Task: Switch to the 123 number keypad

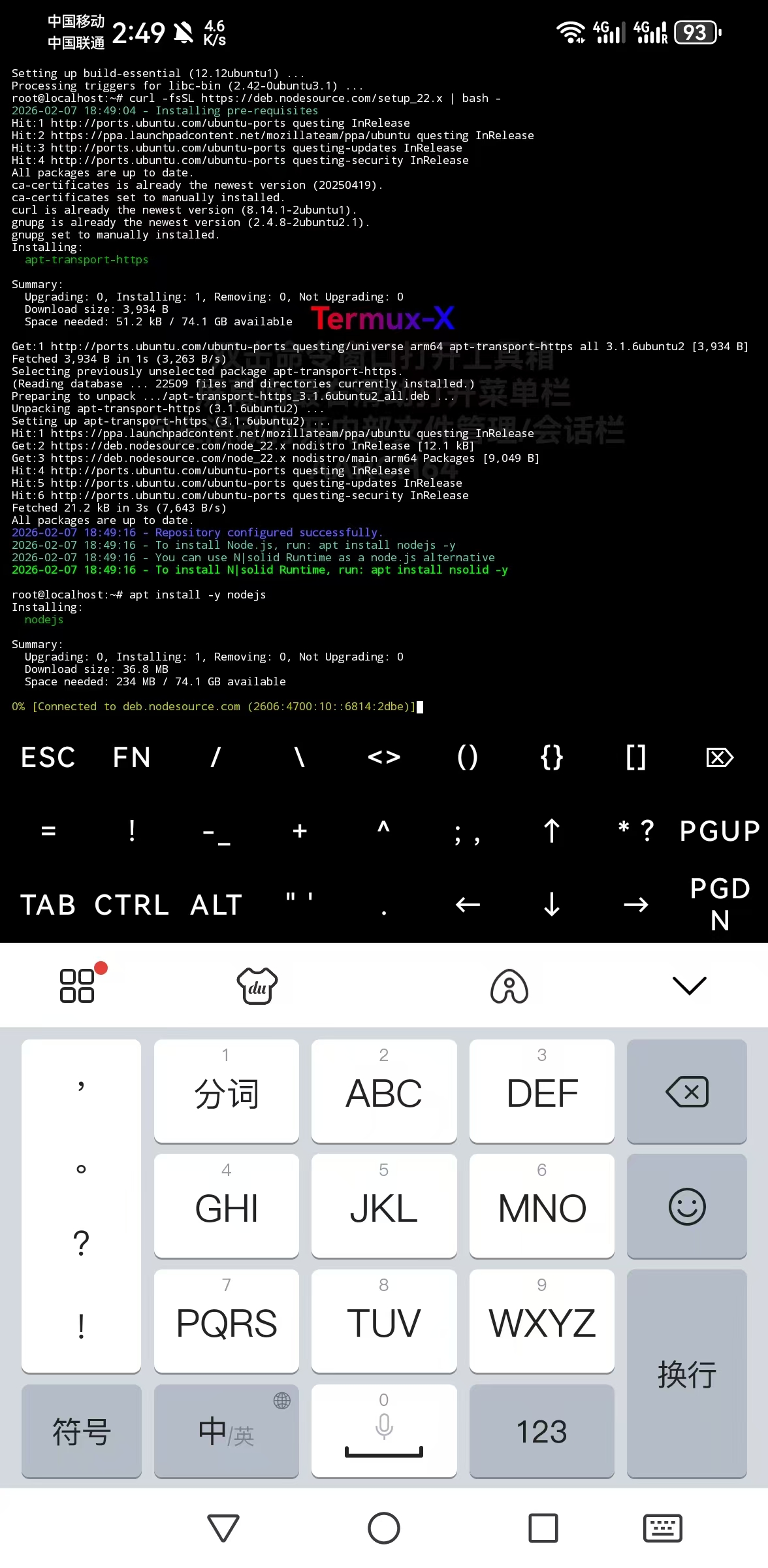Action: click(541, 1431)
